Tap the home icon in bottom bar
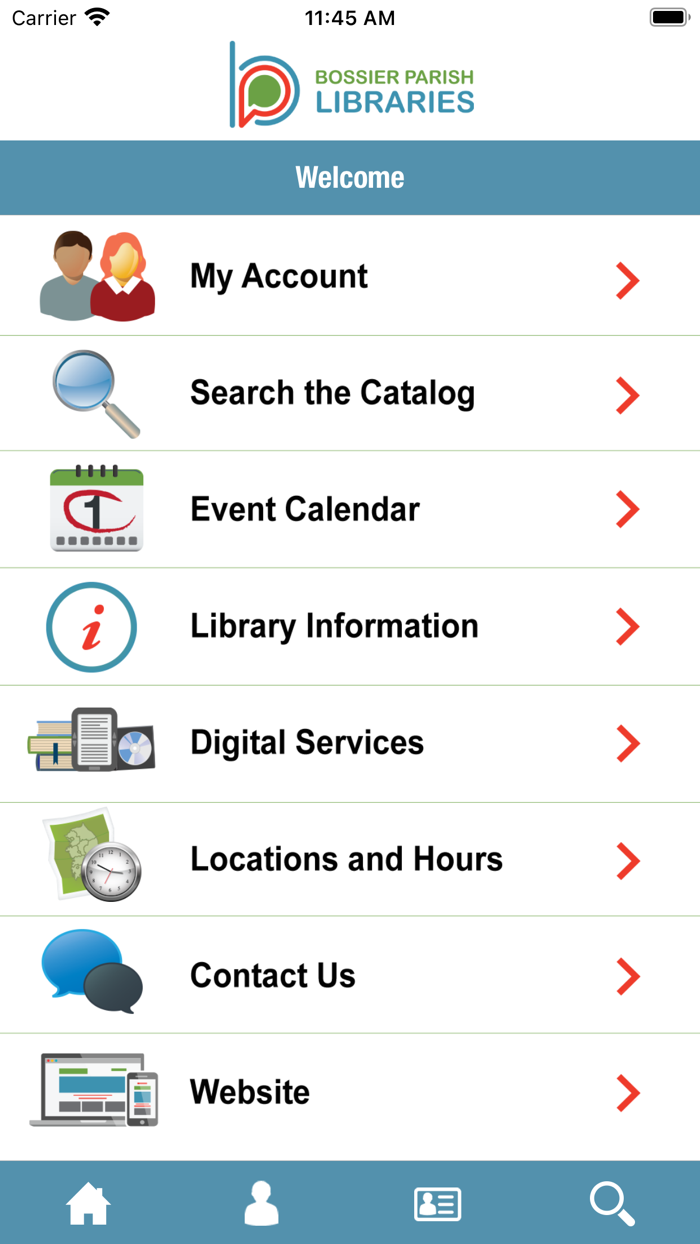The image size is (700, 1244). tap(88, 1203)
